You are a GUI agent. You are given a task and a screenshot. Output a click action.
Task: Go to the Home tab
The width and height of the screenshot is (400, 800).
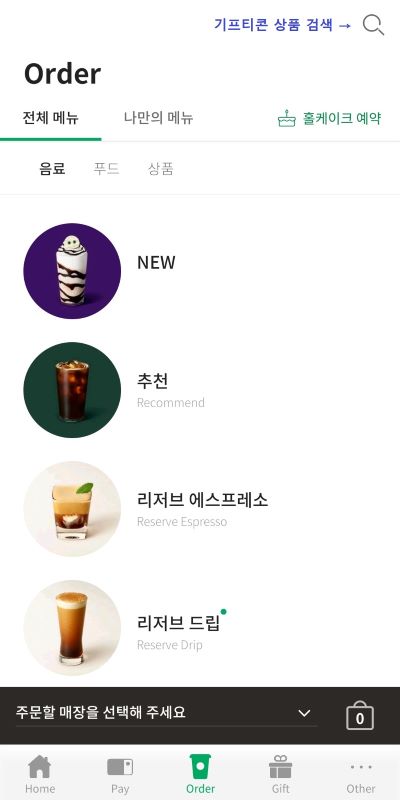pyautogui.click(x=40, y=774)
